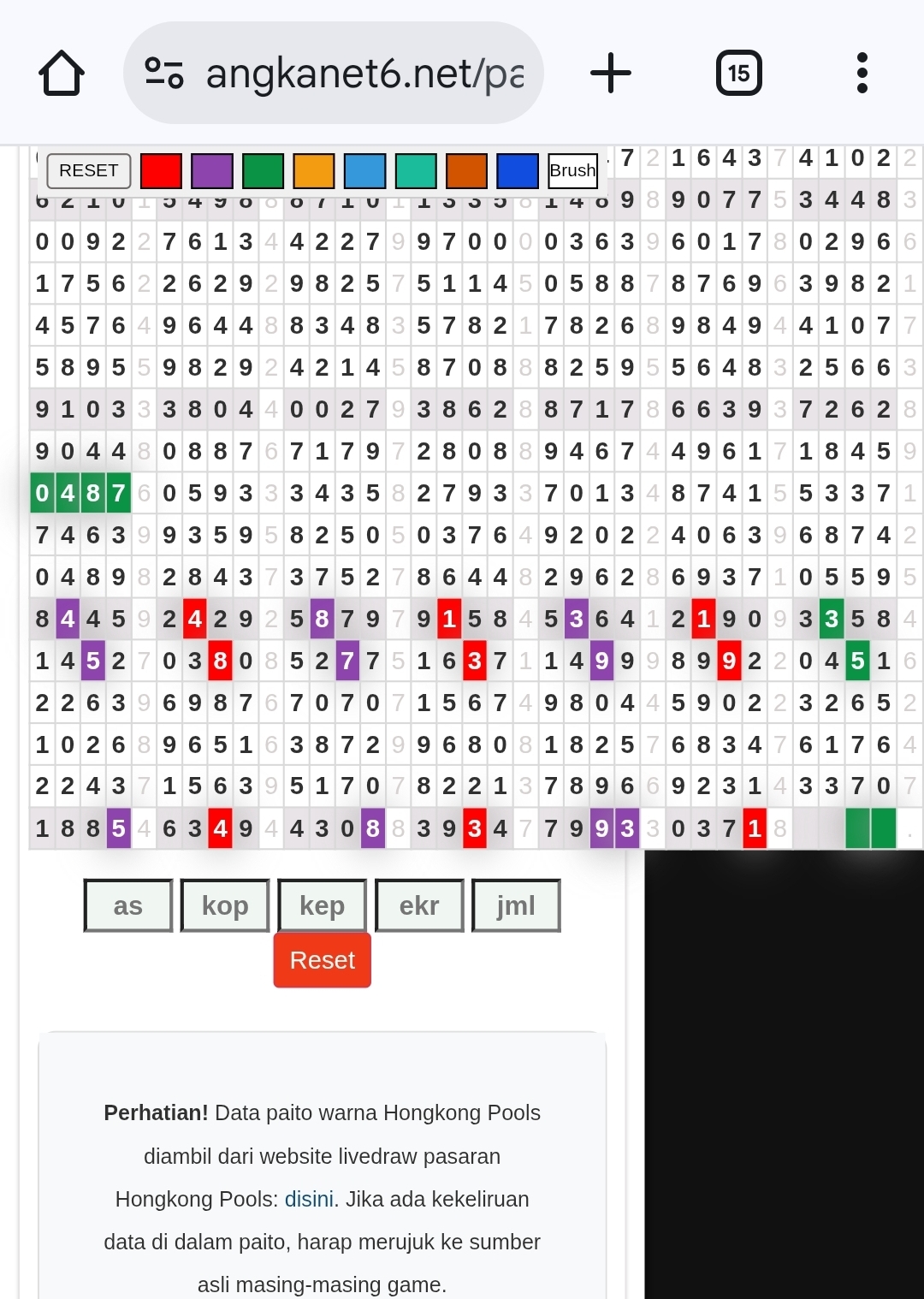
Task: Select the royal blue color swatch
Action: pyautogui.click(x=518, y=170)
